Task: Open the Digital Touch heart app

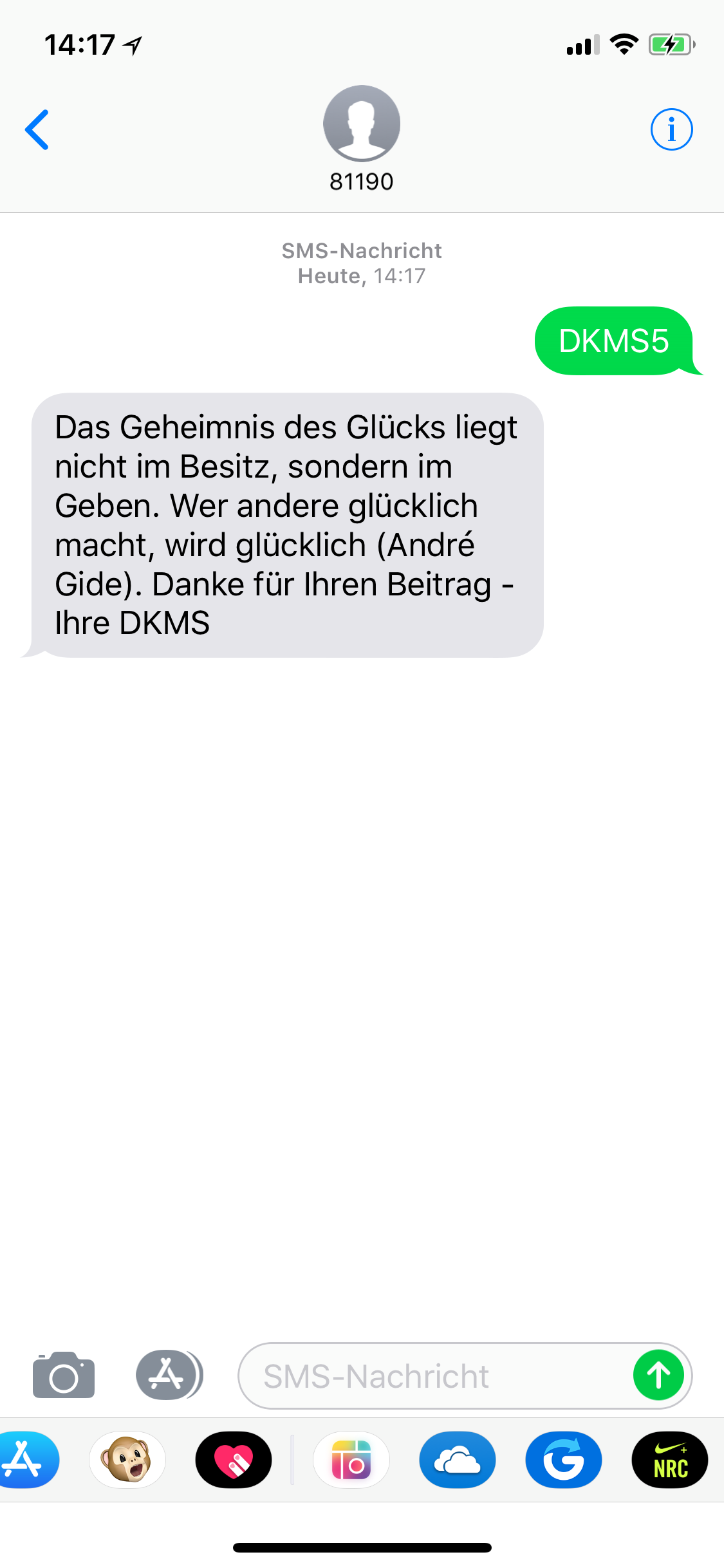Action: point(234,1460)
